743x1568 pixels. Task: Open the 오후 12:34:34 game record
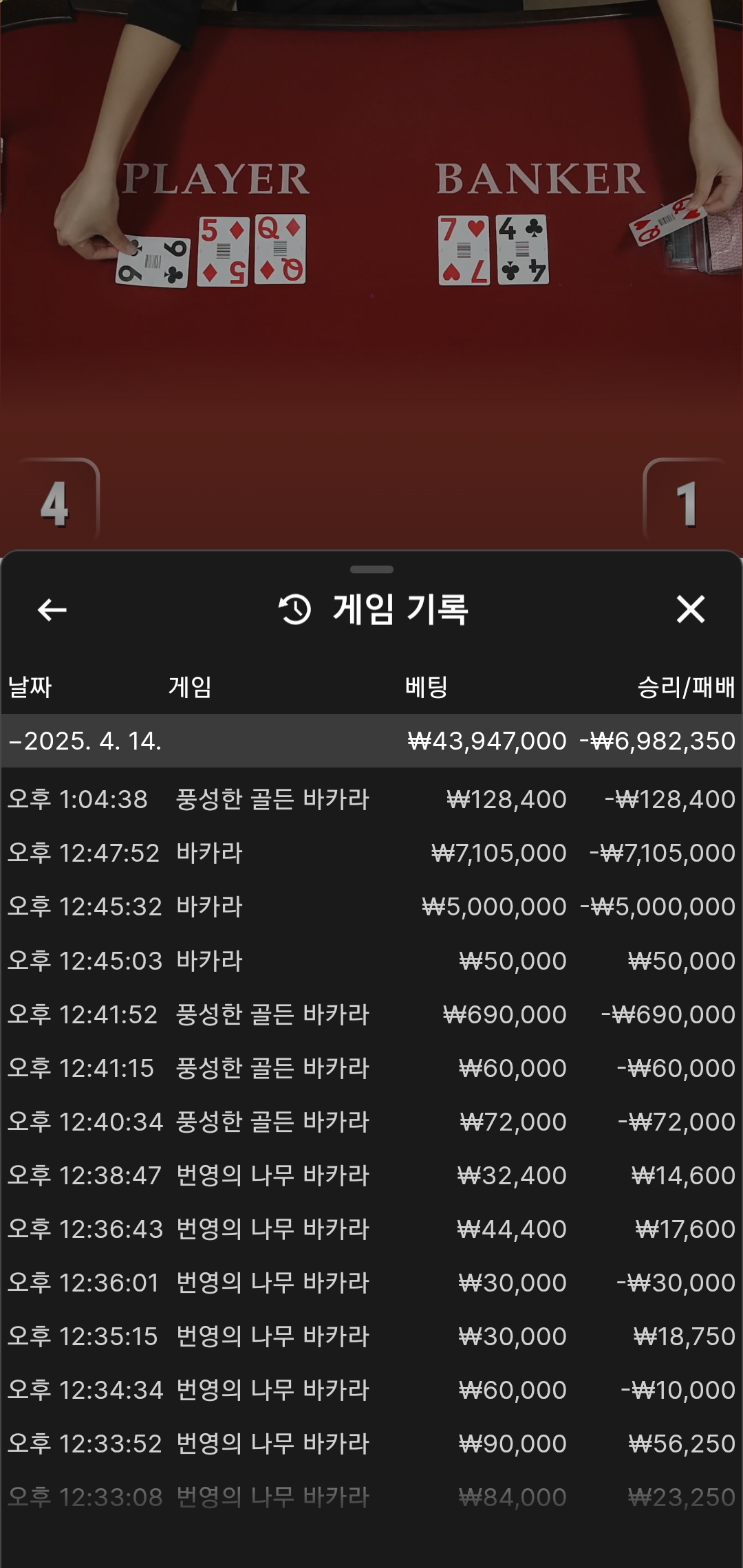pyautogui.click(x=371, y=1390)
